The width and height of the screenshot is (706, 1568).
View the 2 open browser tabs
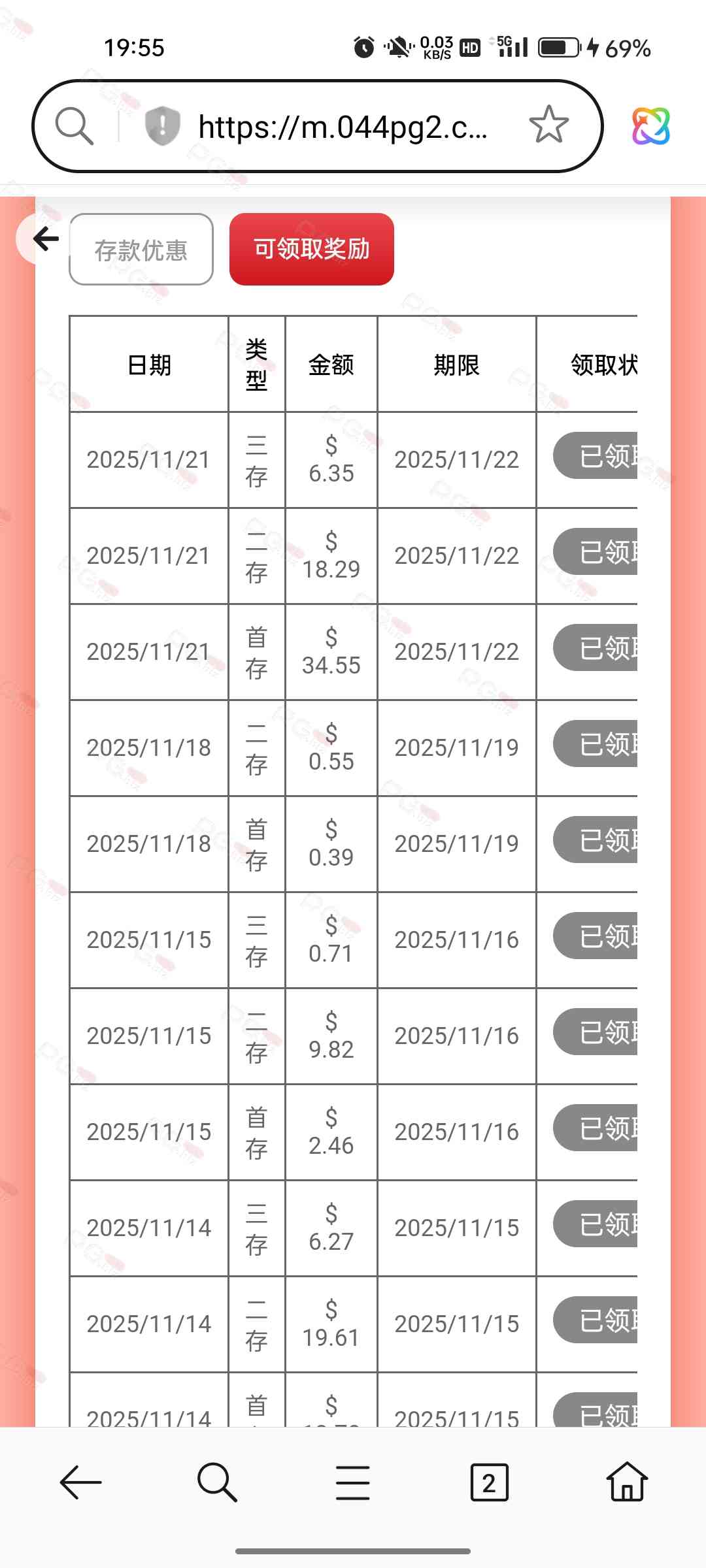coord(489,1482)
